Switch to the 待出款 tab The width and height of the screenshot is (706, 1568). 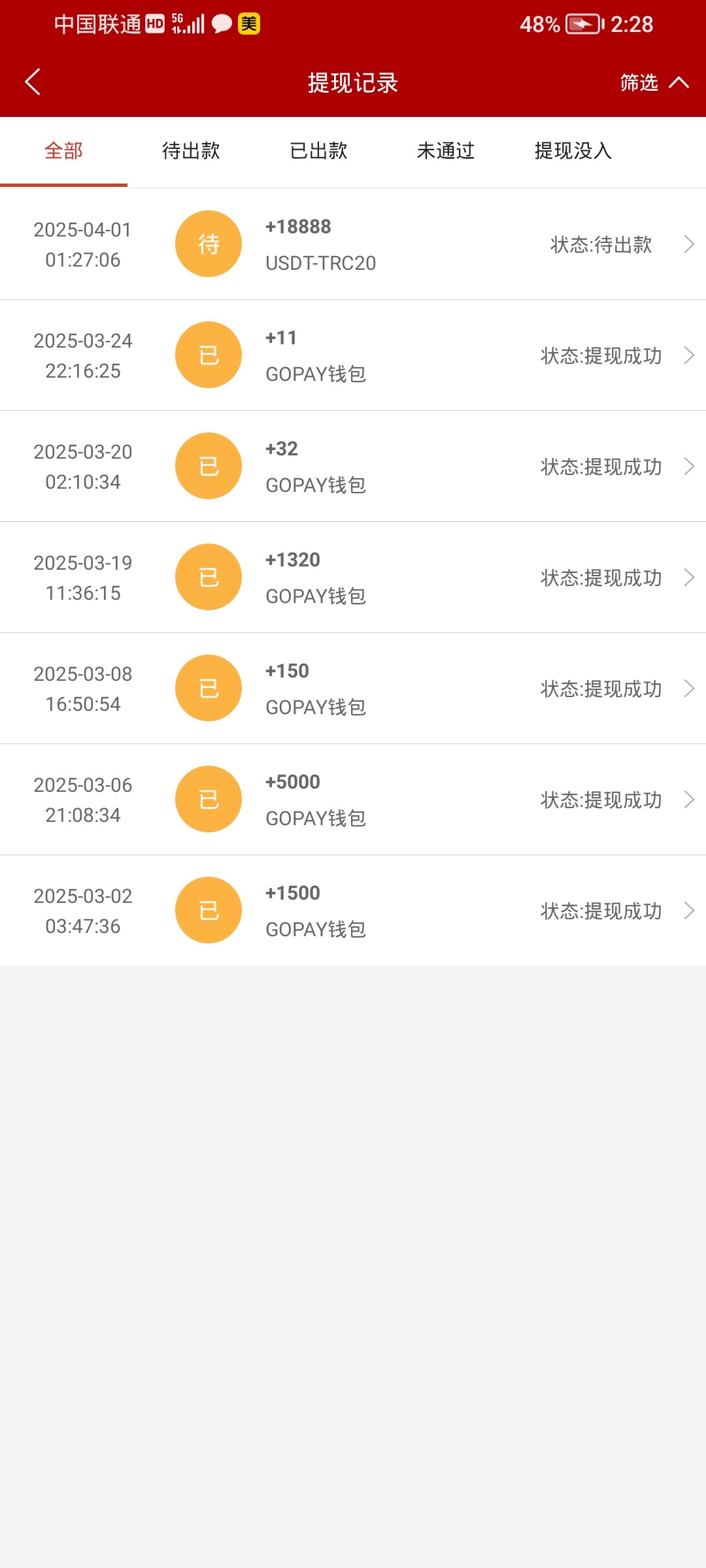pos(191,151)
